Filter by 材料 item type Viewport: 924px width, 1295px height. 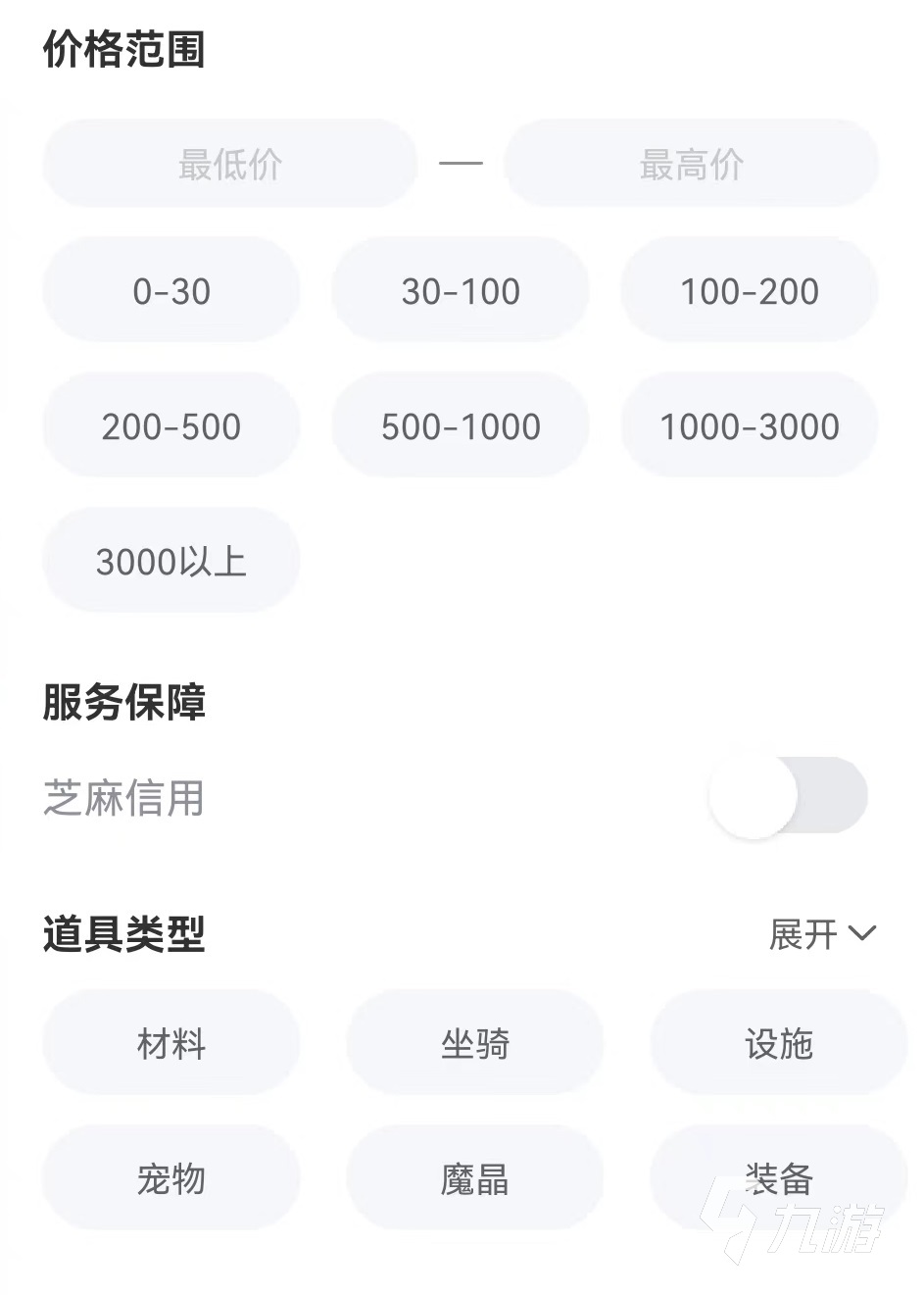point(171,1043)
